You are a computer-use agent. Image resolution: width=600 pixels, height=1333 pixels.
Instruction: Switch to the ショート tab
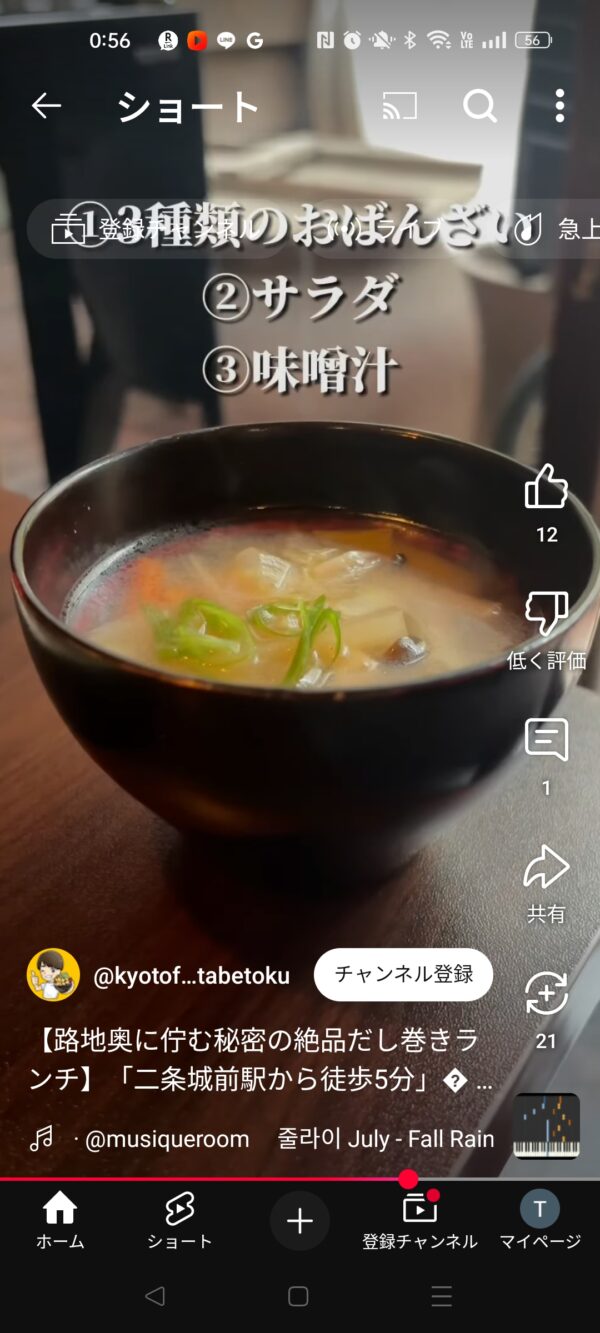click(x=180, y=1220)
